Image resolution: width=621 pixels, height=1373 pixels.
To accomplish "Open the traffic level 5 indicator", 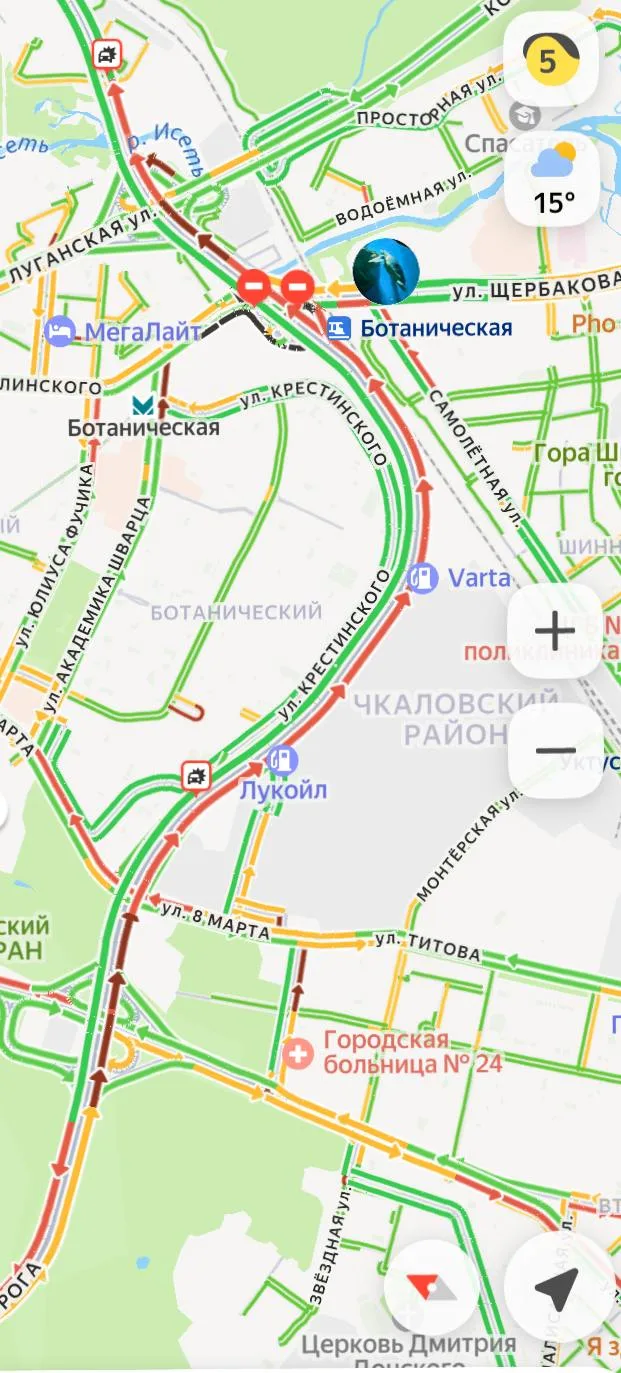I will click(551, 59).
